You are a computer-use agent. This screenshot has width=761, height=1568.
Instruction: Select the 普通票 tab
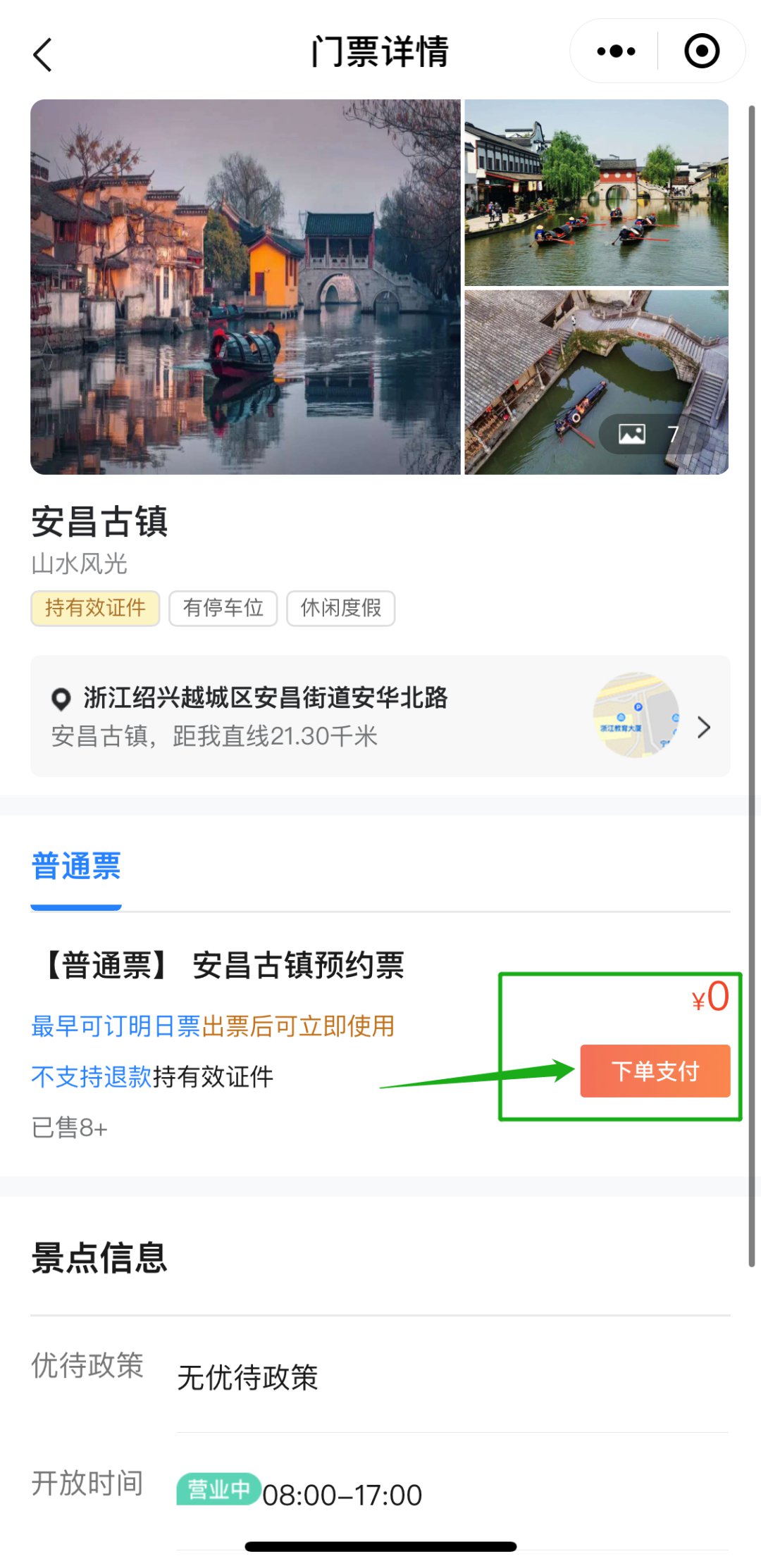click(76, 866)
